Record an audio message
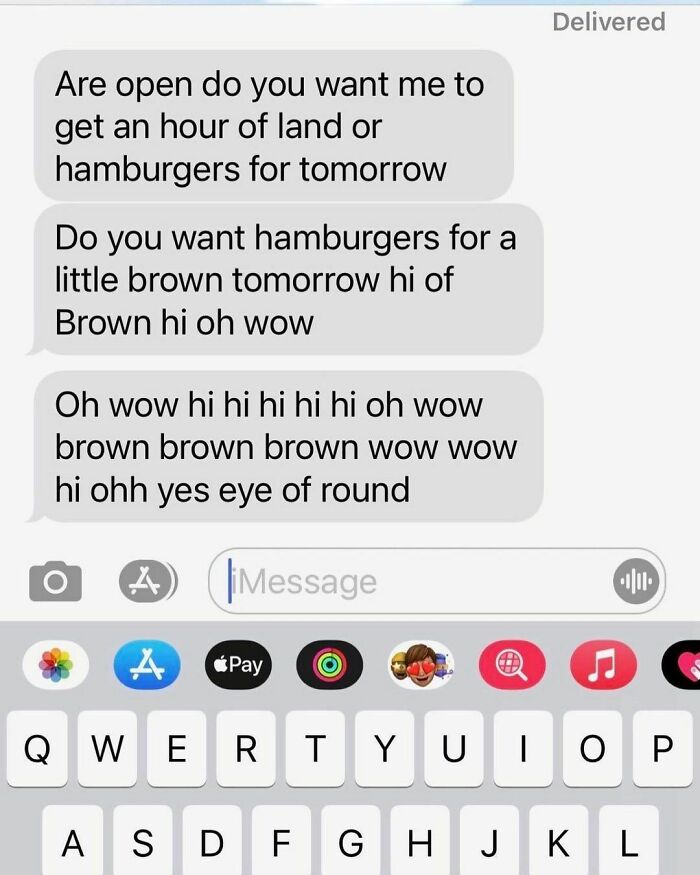This screenshot has height=875, width=700. point(635,581)
